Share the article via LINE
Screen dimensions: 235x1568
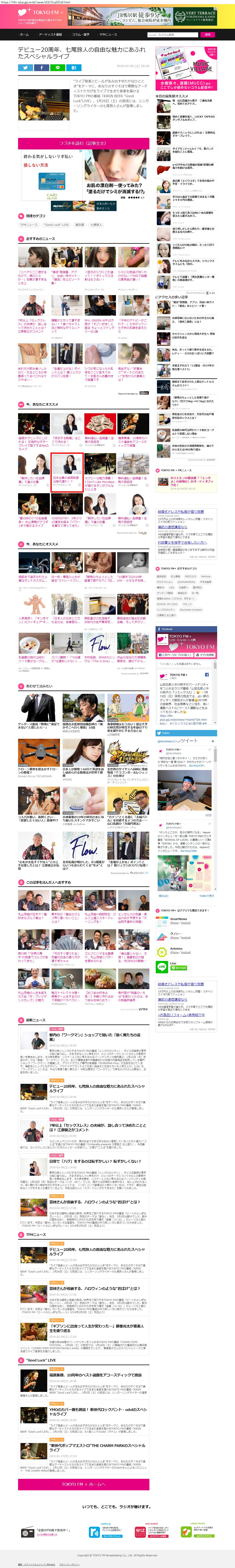click(58, 68)
